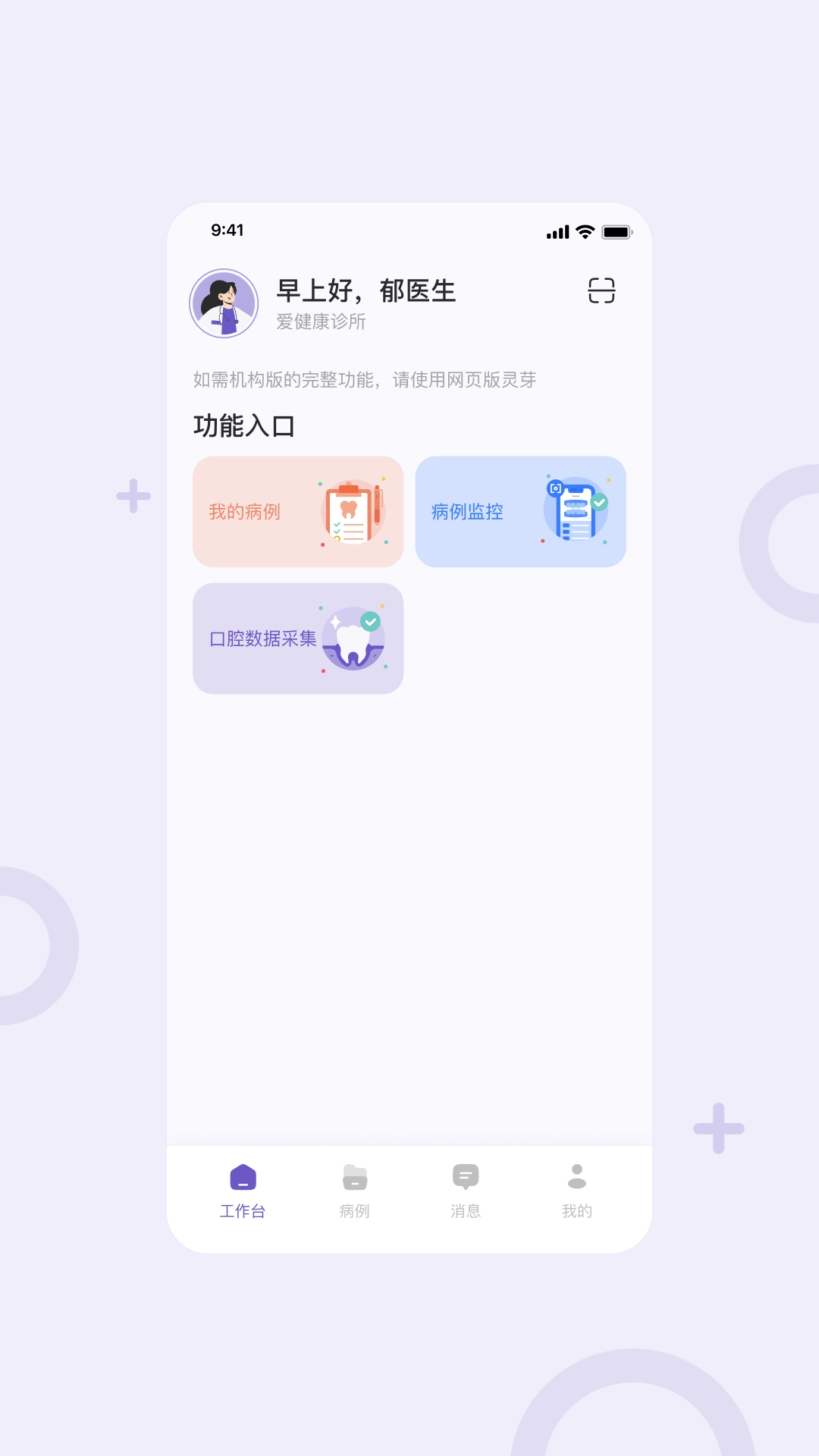
Task: Switch to the 消息 tab
Action: point(466,1191)
